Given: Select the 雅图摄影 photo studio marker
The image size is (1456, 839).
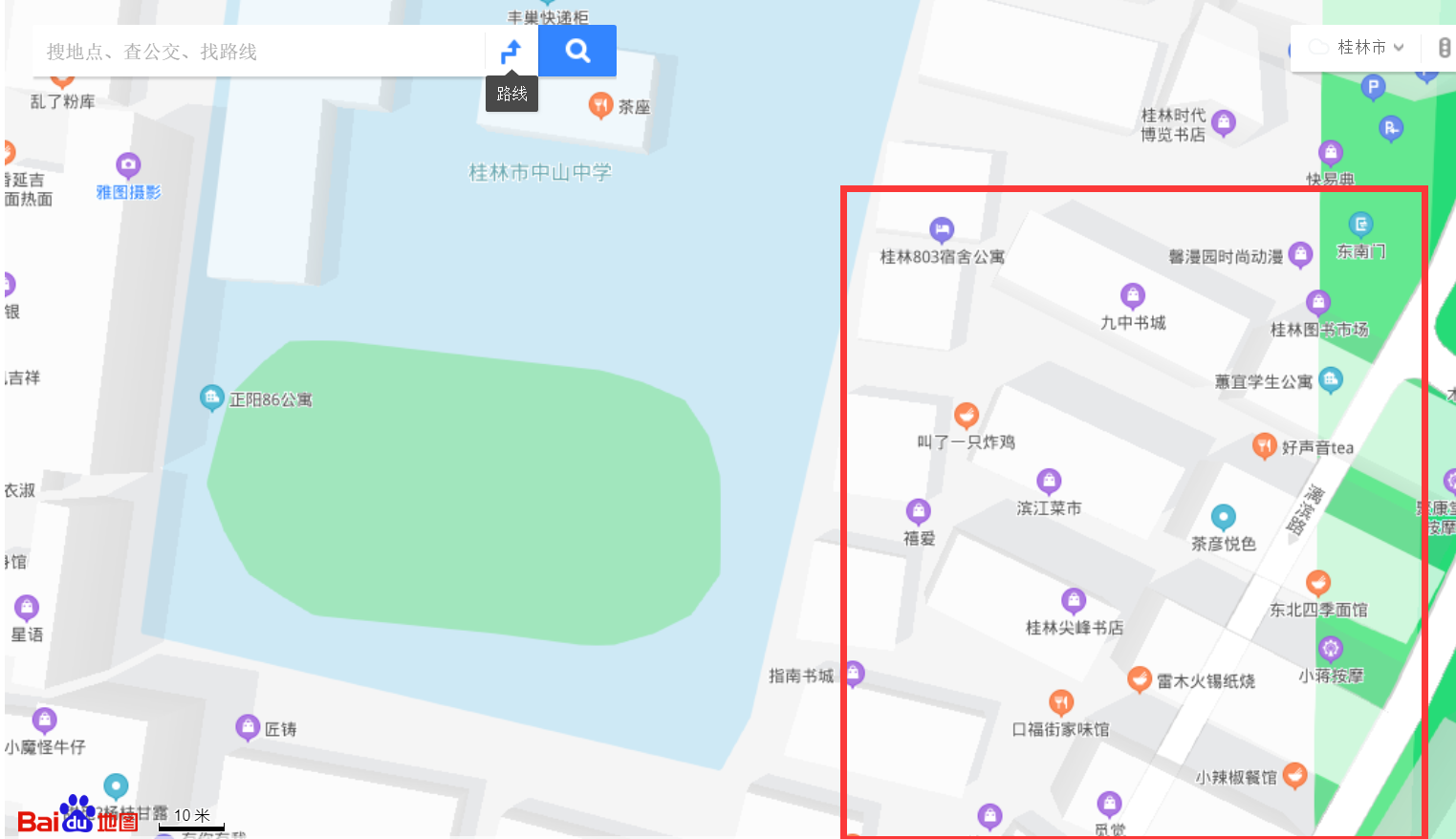Looking at the screenshot, I should point(128,165).
